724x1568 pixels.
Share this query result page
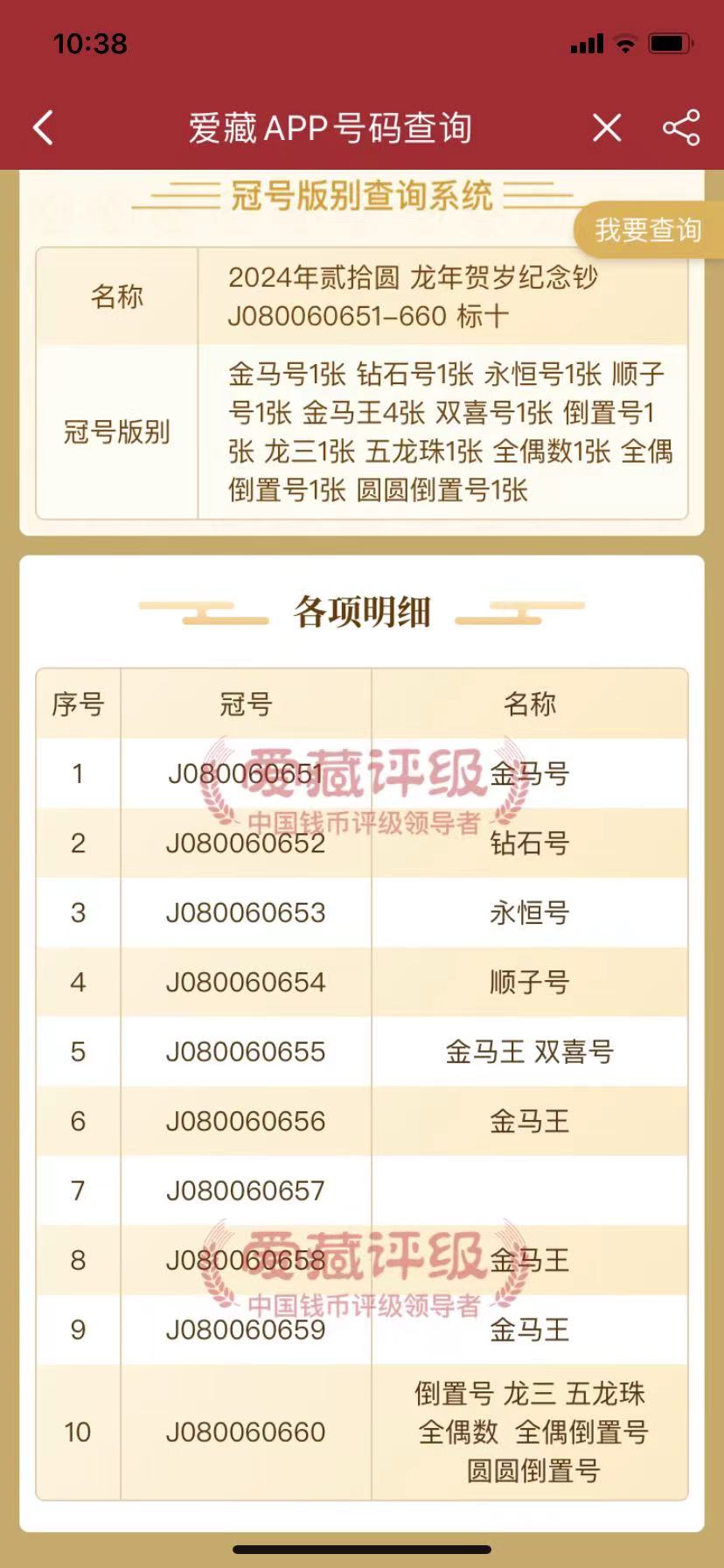681,128
